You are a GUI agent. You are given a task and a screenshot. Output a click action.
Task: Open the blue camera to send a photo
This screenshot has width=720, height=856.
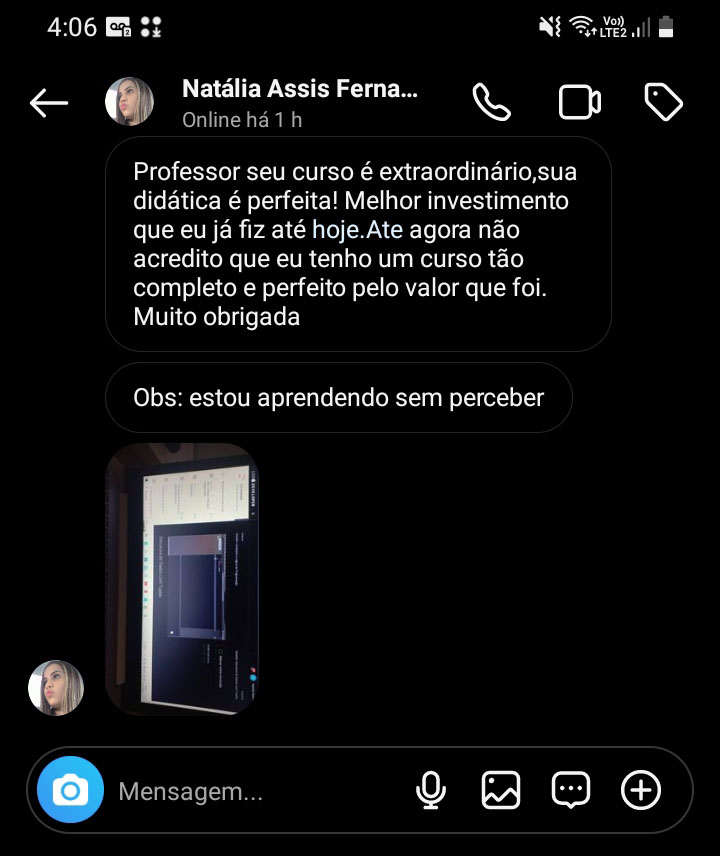click(x=69, y=790)
